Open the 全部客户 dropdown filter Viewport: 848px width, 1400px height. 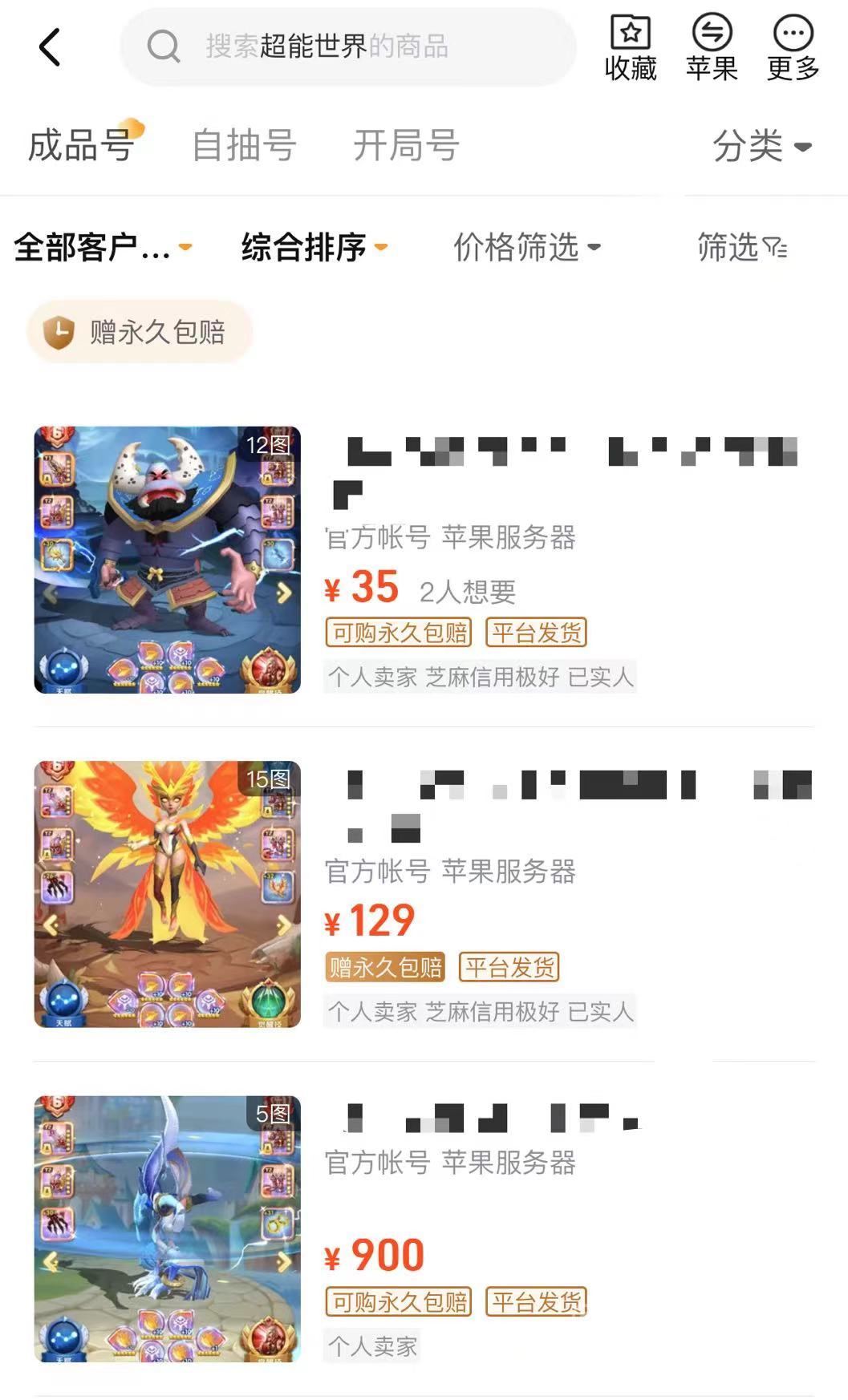click(x=103, y=247)
